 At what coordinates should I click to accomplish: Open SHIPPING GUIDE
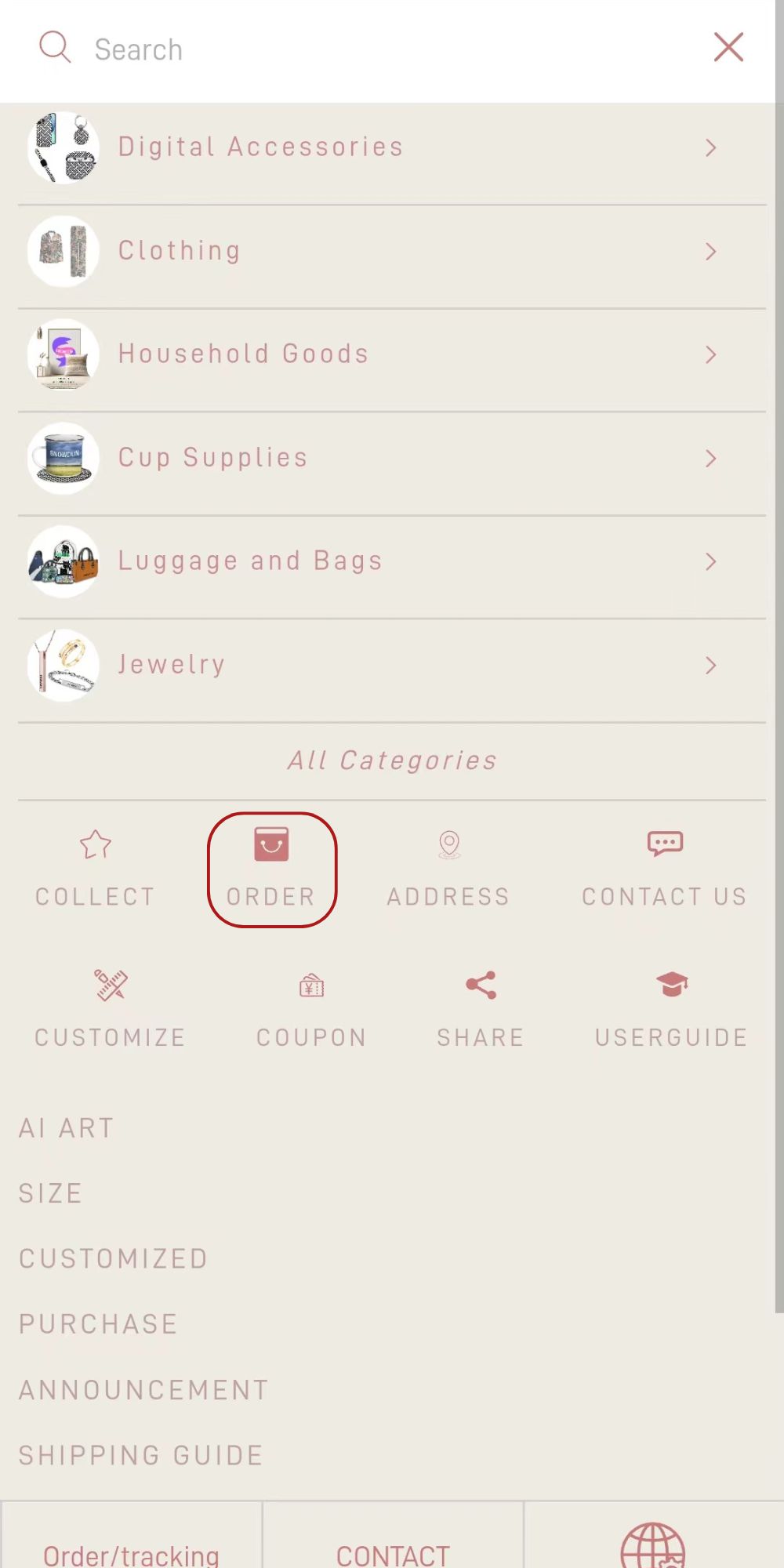pyautogui.click(x=141, y=1455)
